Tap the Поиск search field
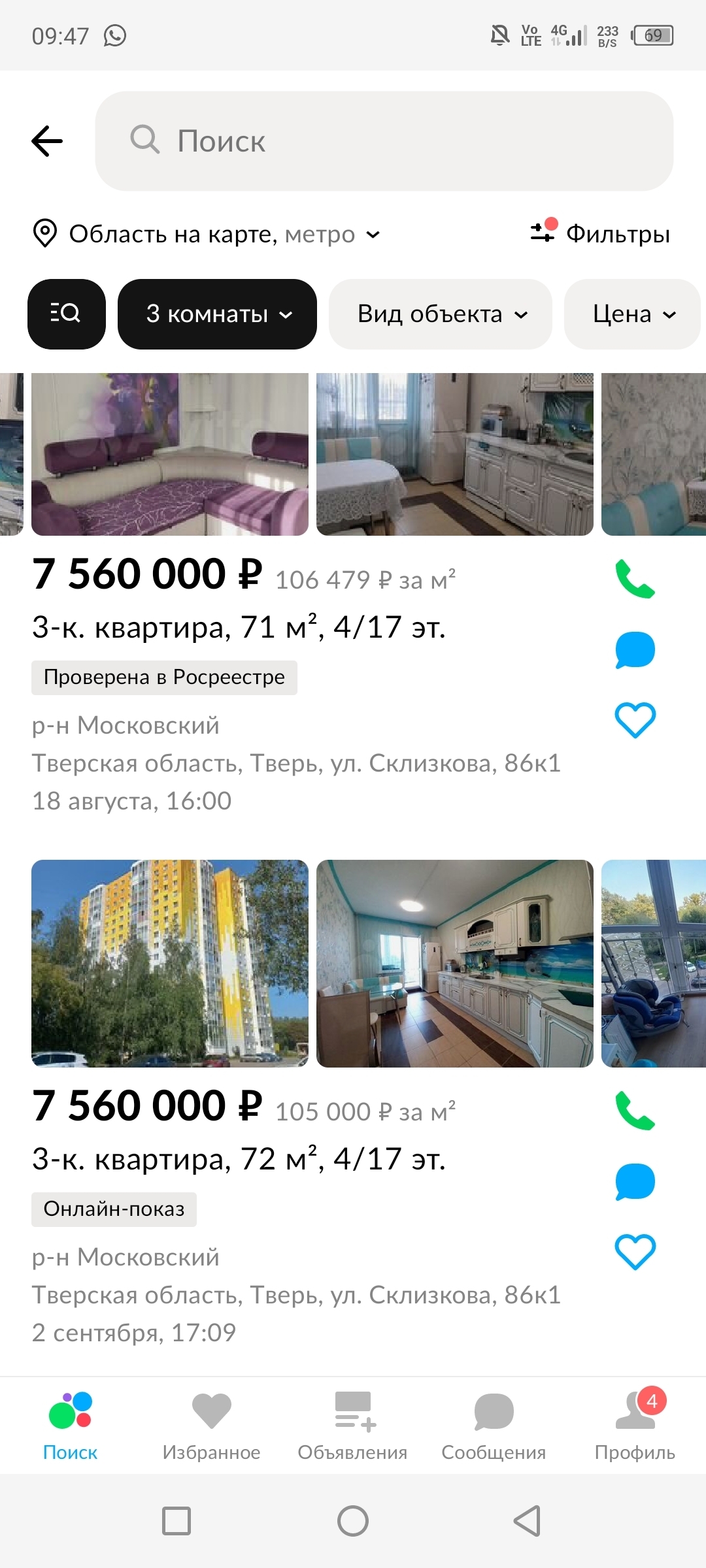This screenshot has height=1568, width=706. pyautogui.click(x=384, y=141)
